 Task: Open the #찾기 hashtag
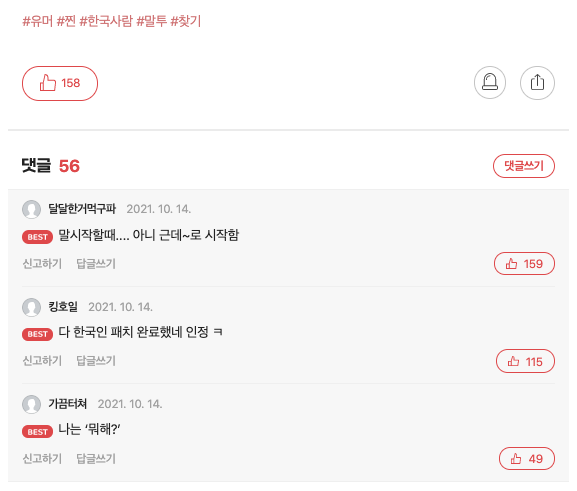click(x=186, y=21)
